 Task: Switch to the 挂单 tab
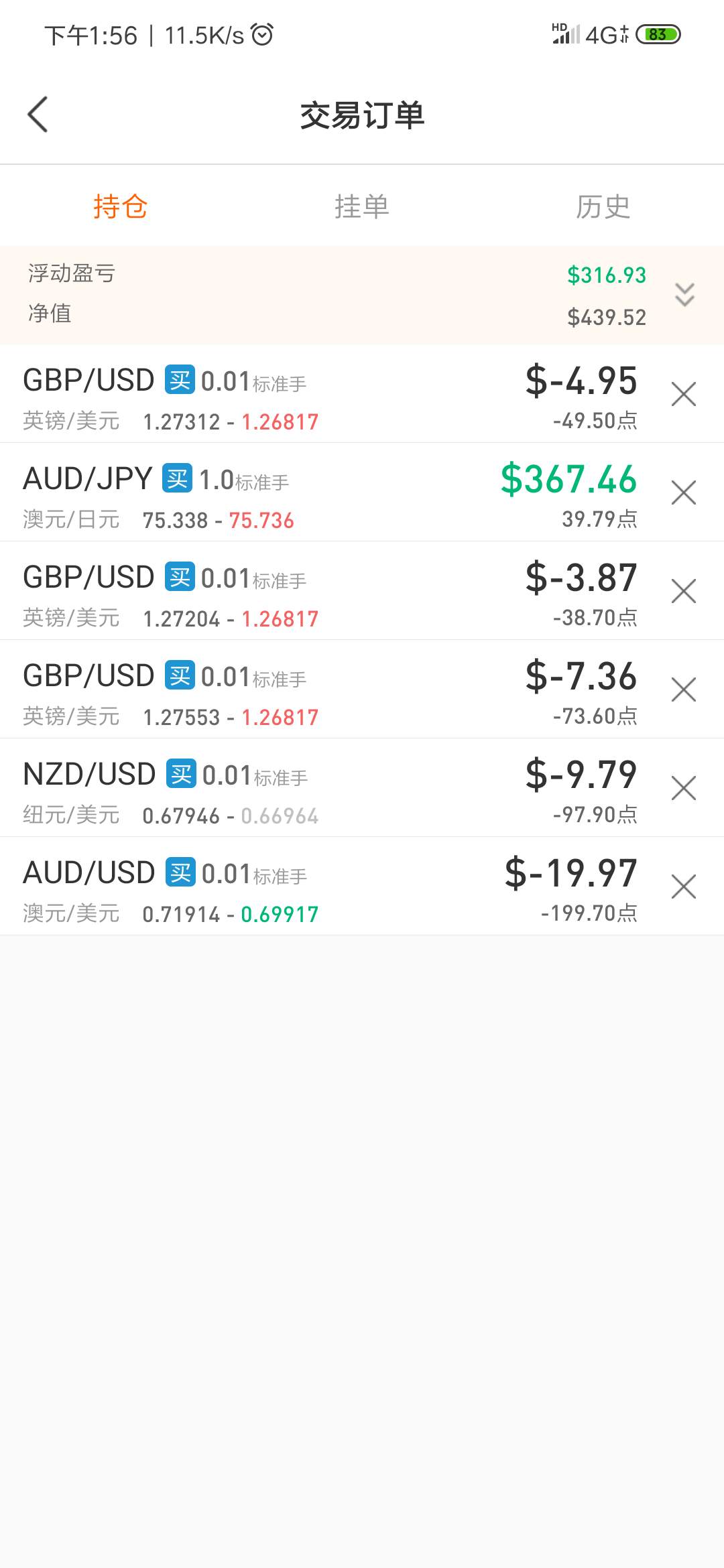362,206
